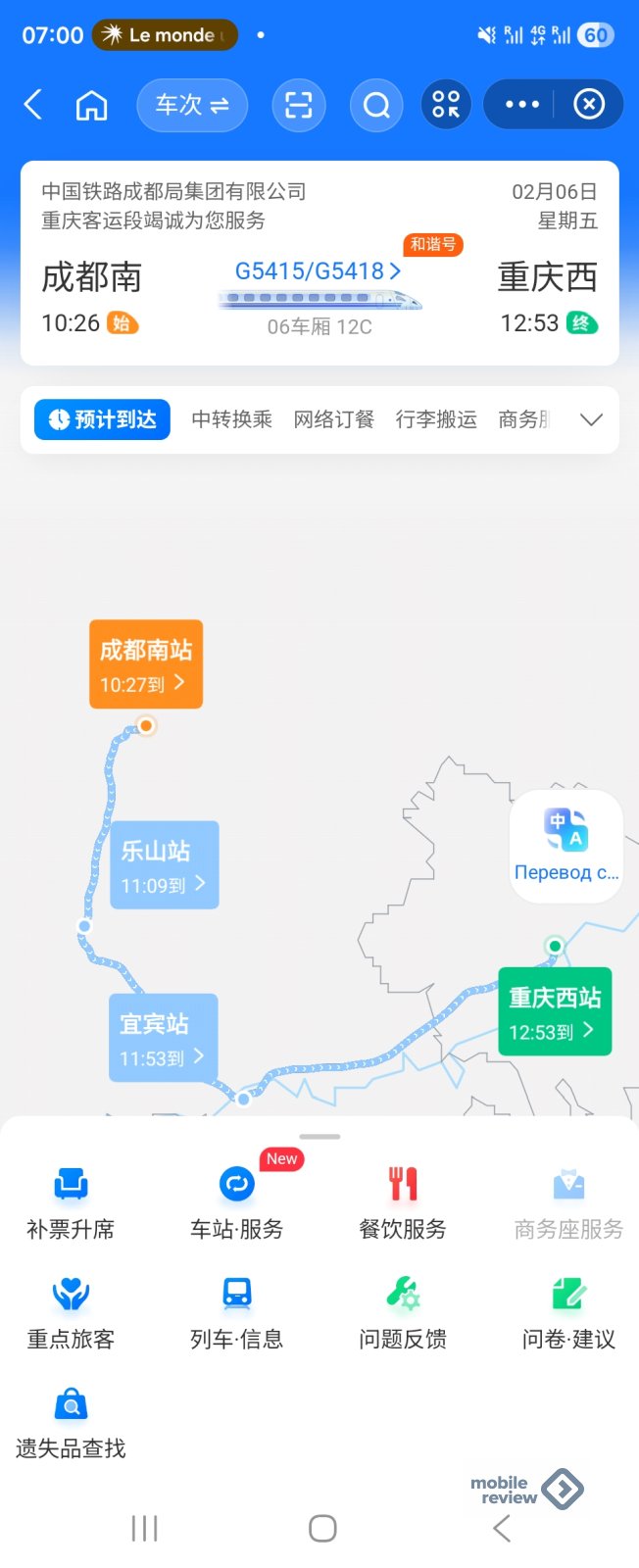Open the 重庆西站 arrival marker
The width and height of the screenshot is (639, 1568).
coord(555,1012)
